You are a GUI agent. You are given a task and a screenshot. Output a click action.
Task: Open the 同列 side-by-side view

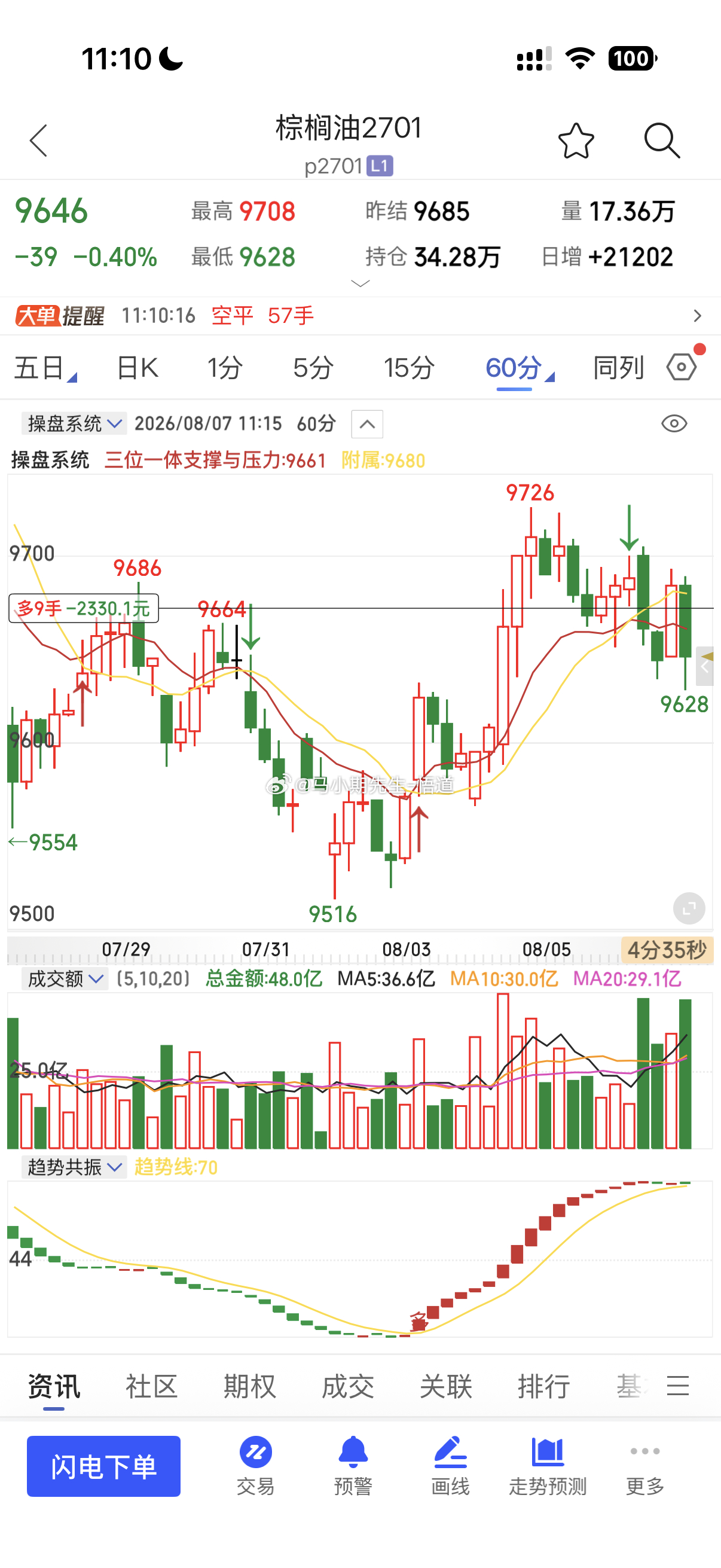[x=619, y=368]
